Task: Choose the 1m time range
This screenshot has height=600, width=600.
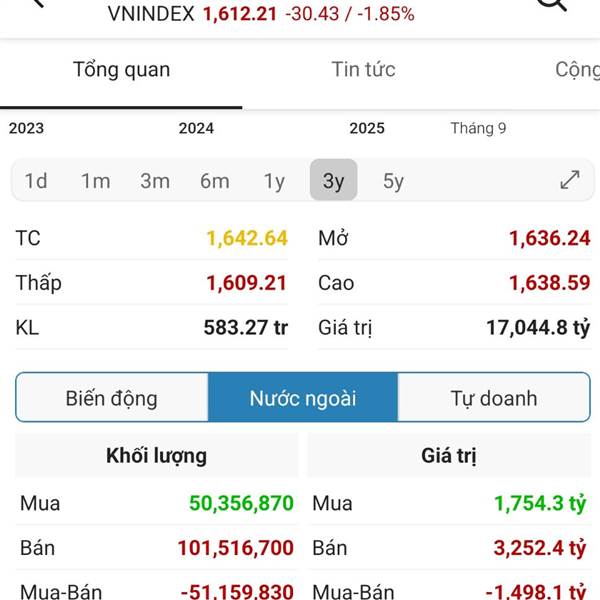Action: pyautogui.click(x=95, y=181)
